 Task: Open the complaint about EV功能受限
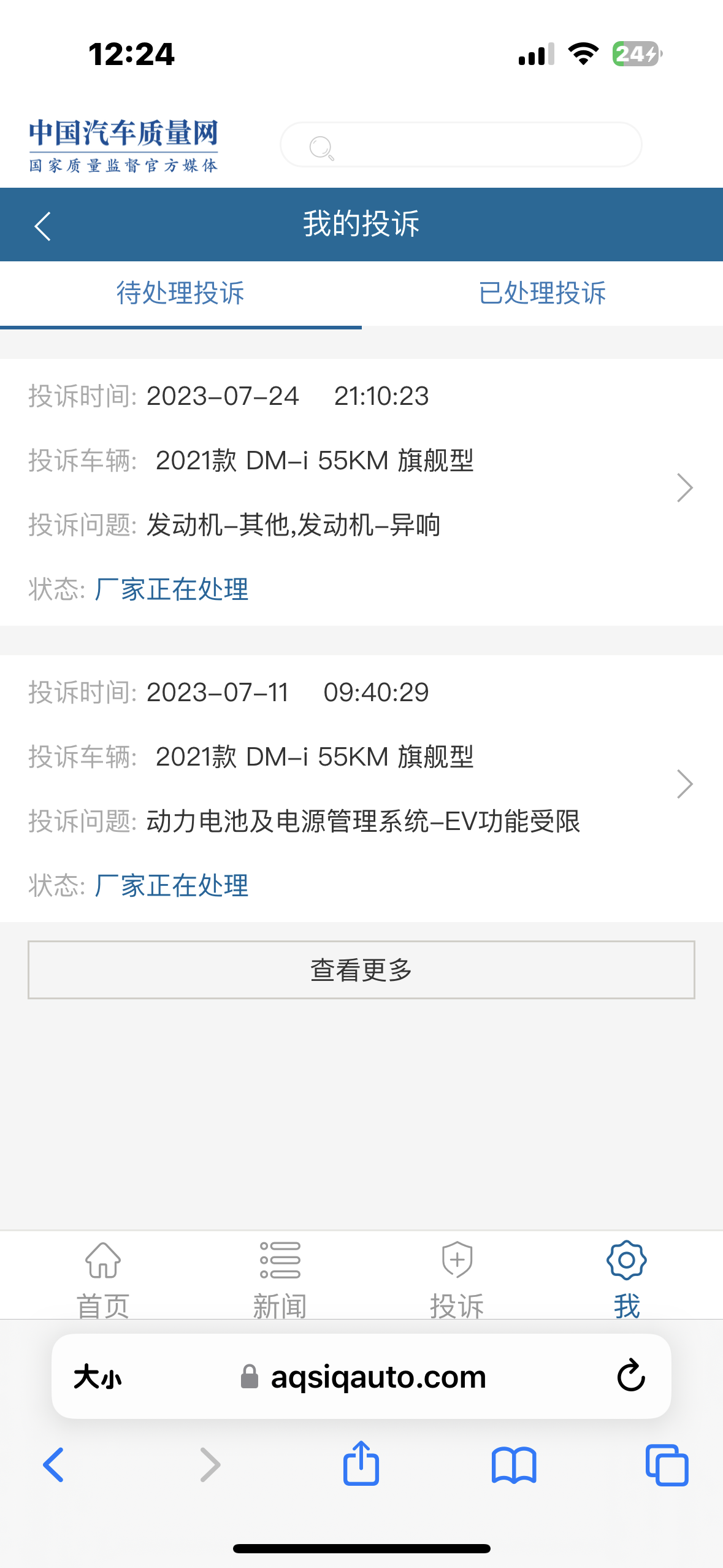361,788
